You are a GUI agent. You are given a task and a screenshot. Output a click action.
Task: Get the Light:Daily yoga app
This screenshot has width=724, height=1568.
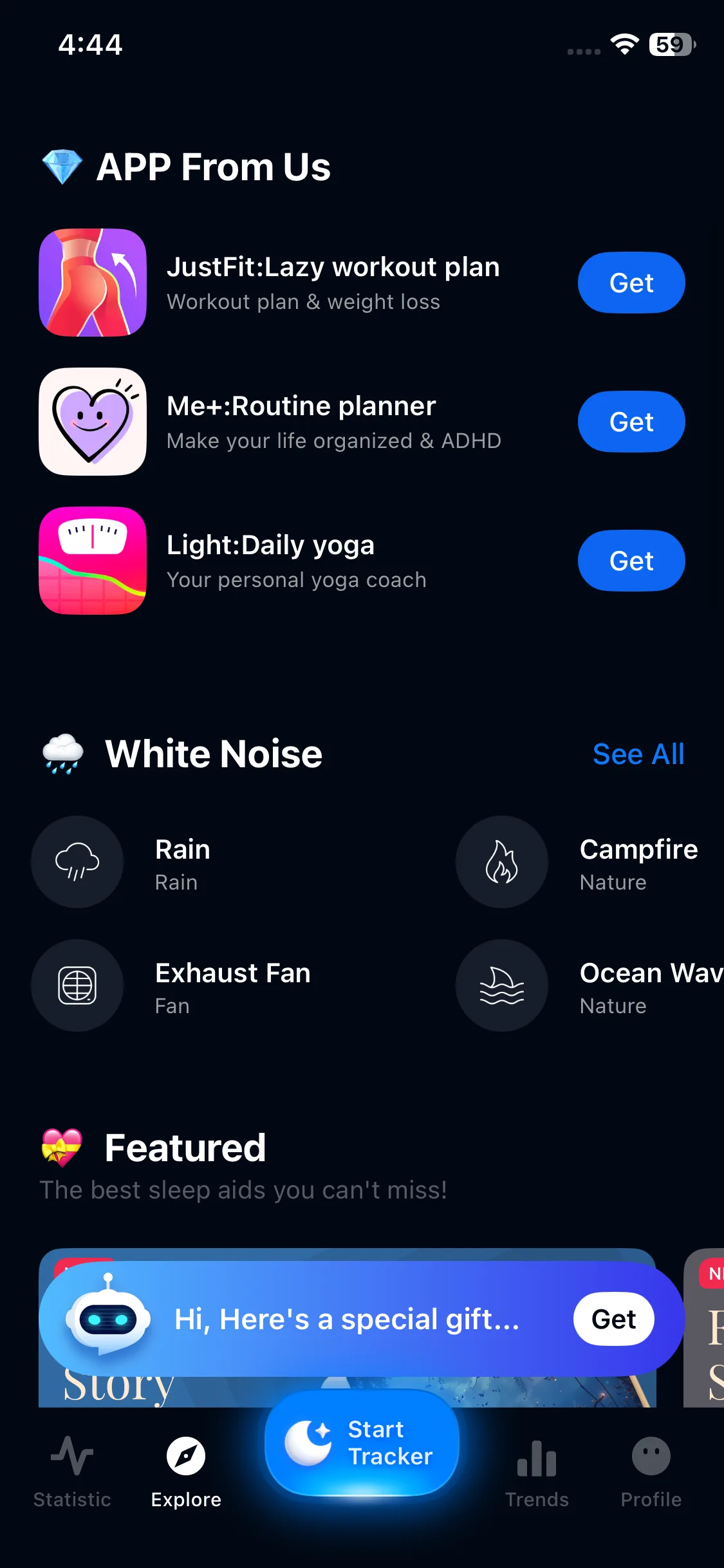coord(631,561)
